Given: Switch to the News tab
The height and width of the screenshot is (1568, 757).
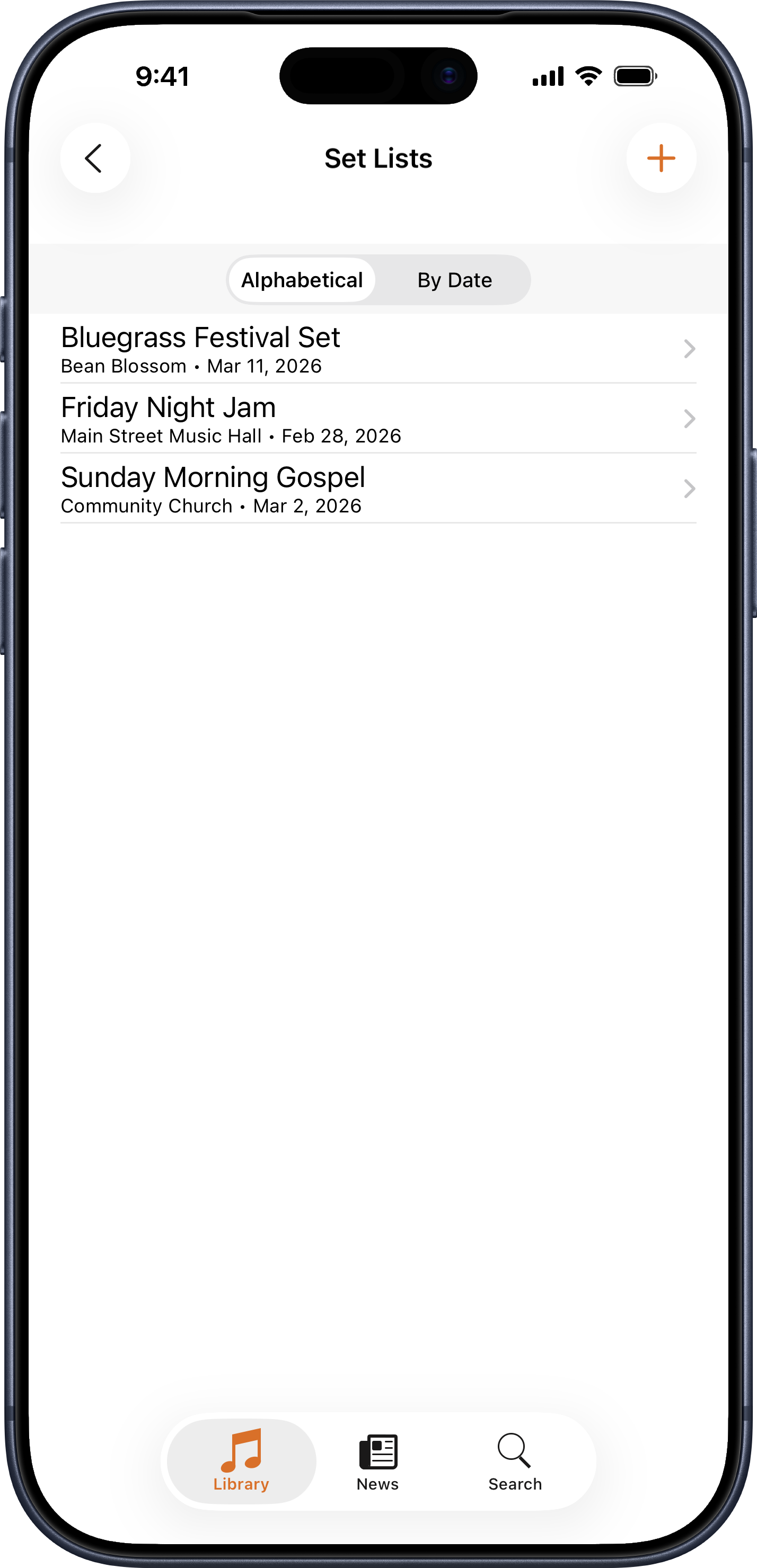Looking at the screenshot, I should 377,1461.
